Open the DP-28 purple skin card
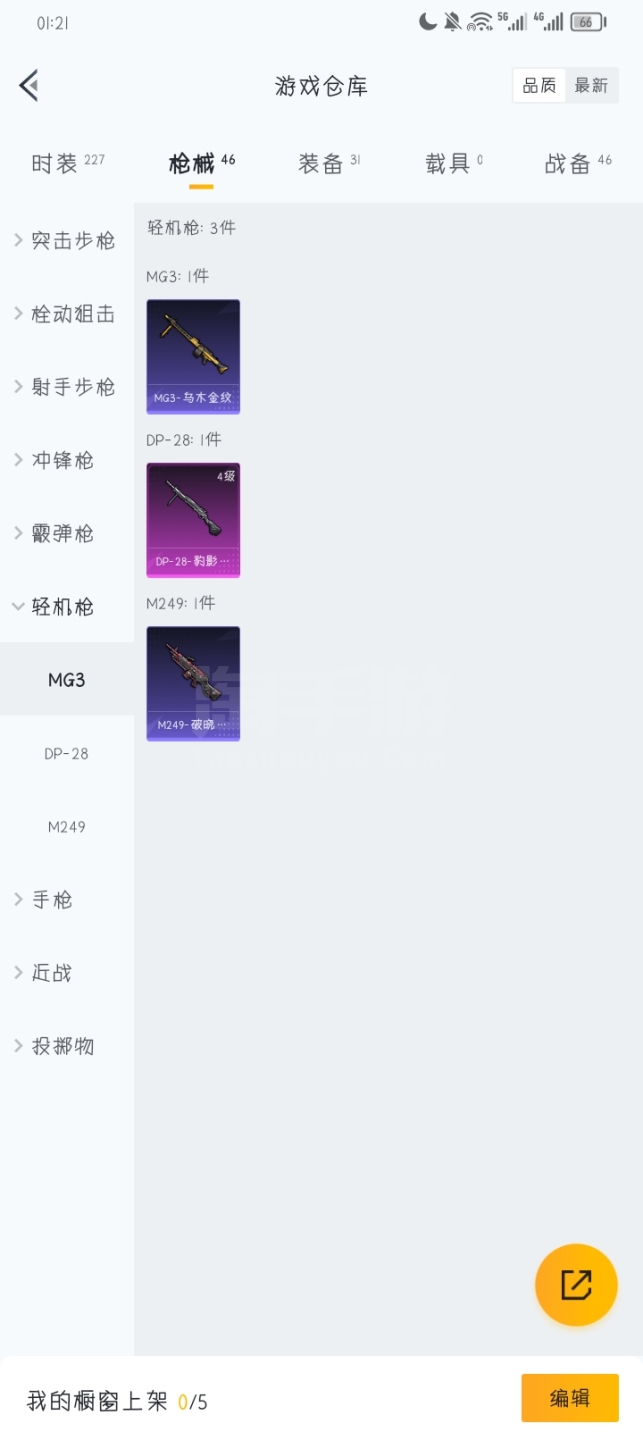Screen dimensions: 643x1440 pyautogui.click(x=193, y=520)
